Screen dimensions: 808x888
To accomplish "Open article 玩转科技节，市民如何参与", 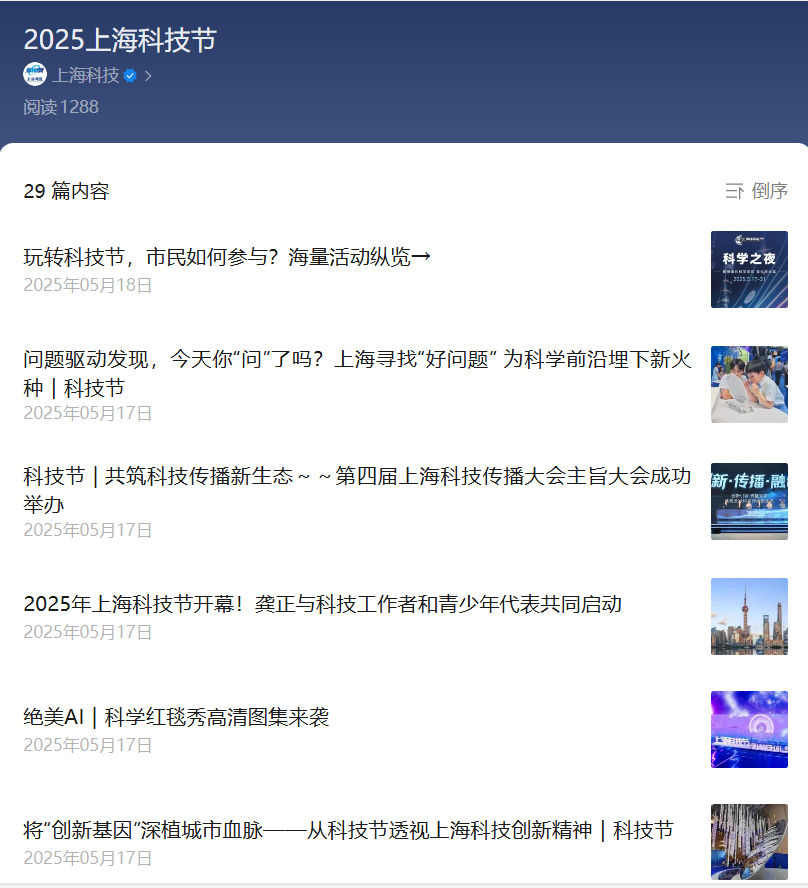I will pyautogui.click(x=227, y=258).
